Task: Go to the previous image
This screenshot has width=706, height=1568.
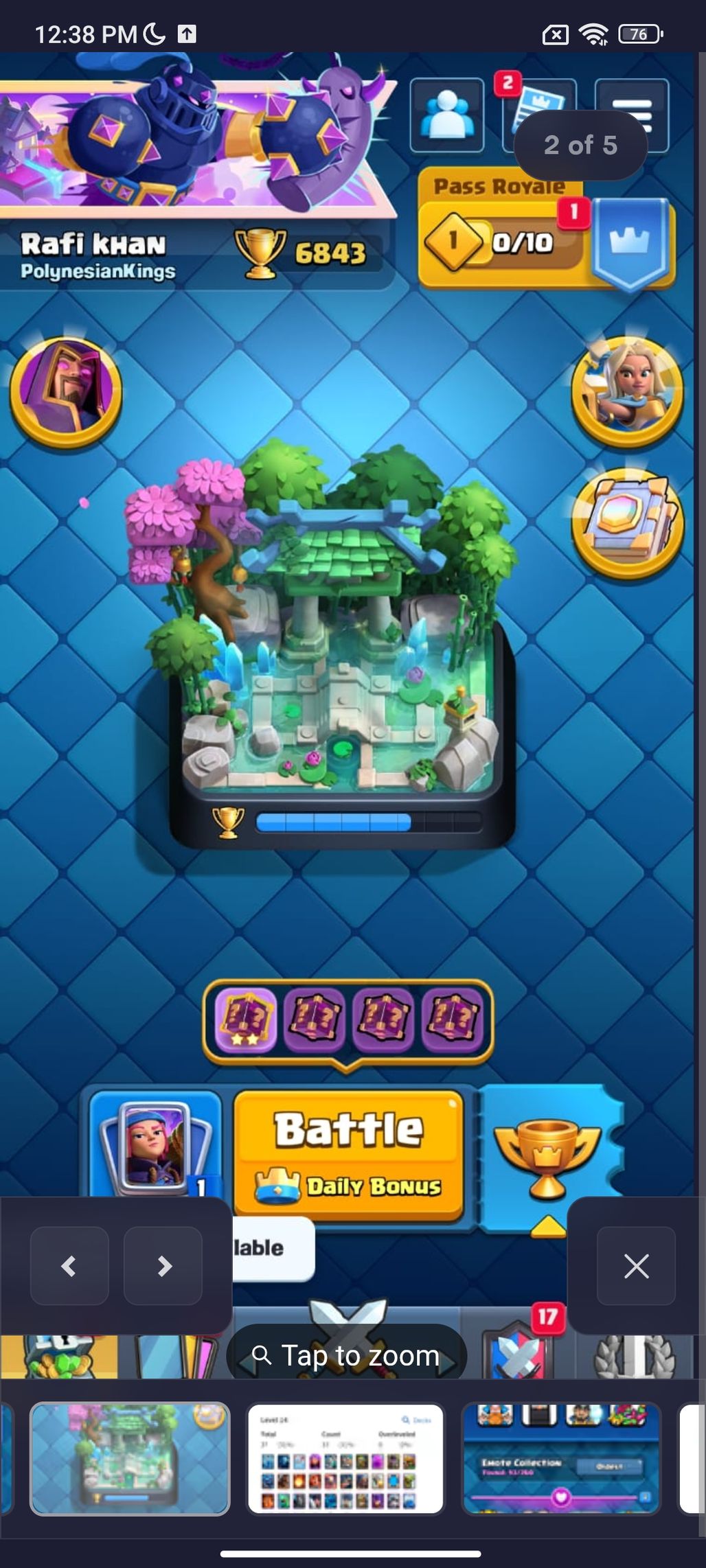Action: [x=69, y=1265]
